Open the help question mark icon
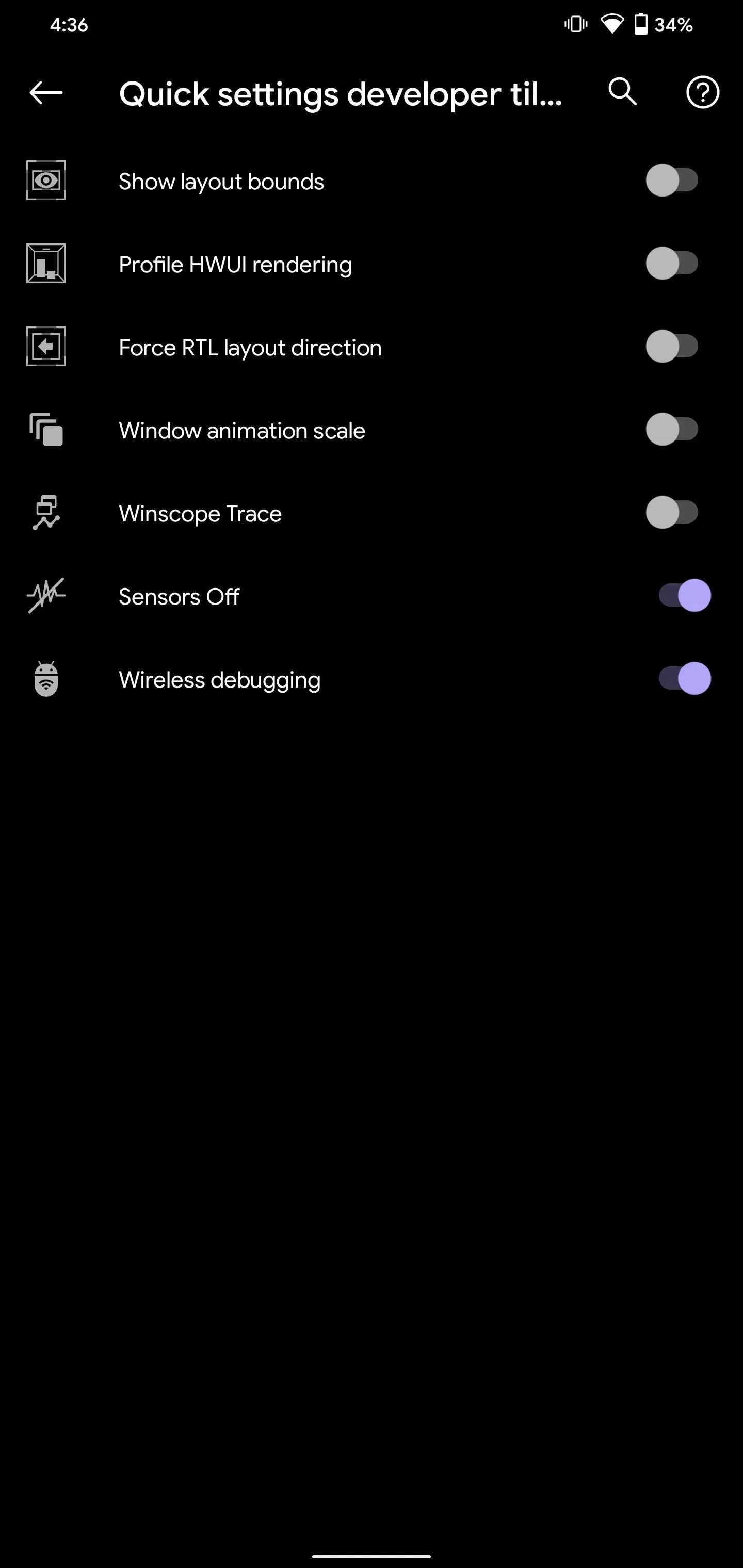Viewport: 743px width, 1568px height. click(703, 92)
